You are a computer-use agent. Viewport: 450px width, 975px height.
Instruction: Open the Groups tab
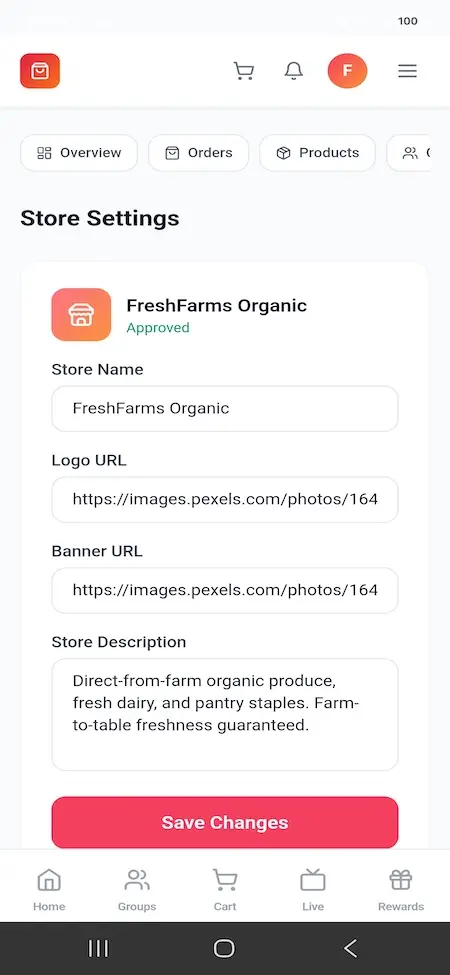(137, 890)
